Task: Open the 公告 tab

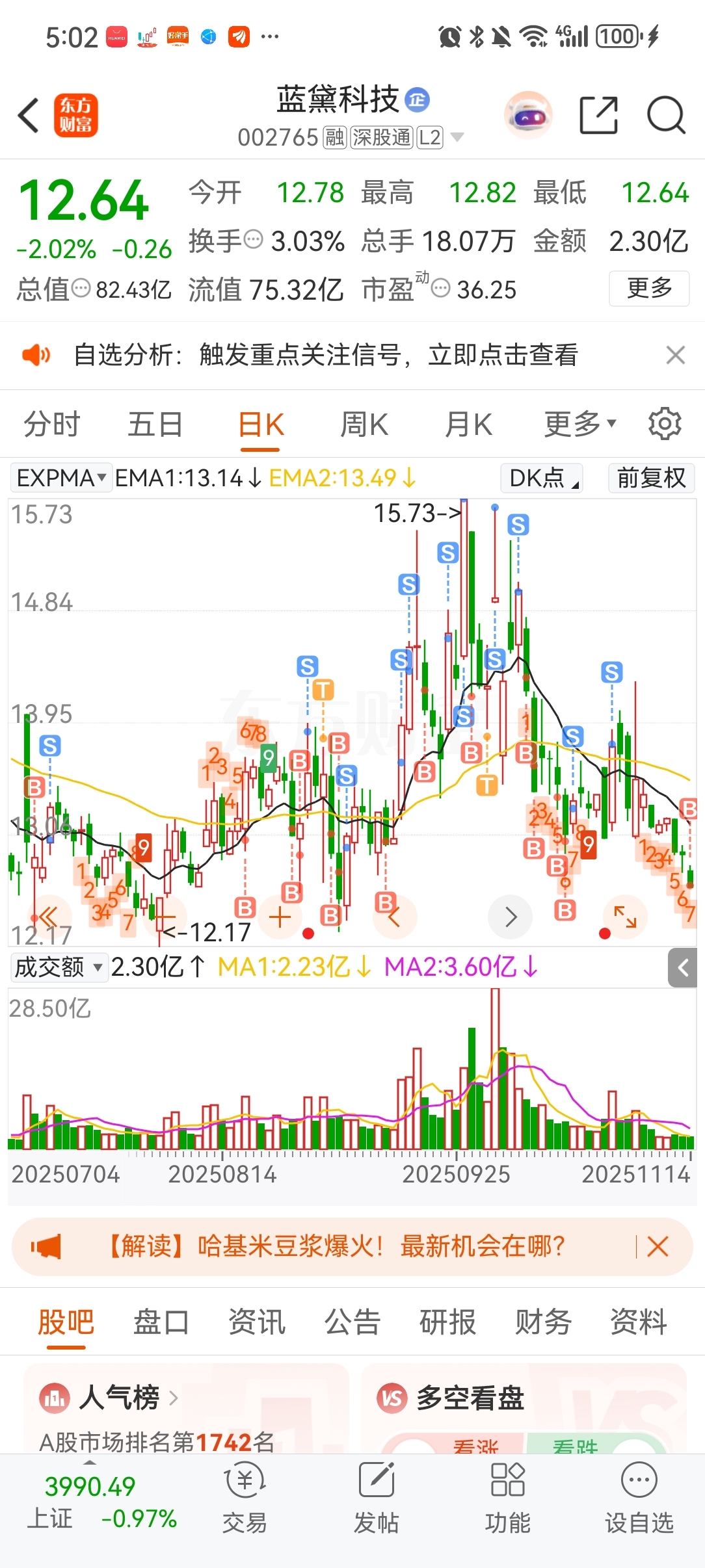Action: [352, 1322]
